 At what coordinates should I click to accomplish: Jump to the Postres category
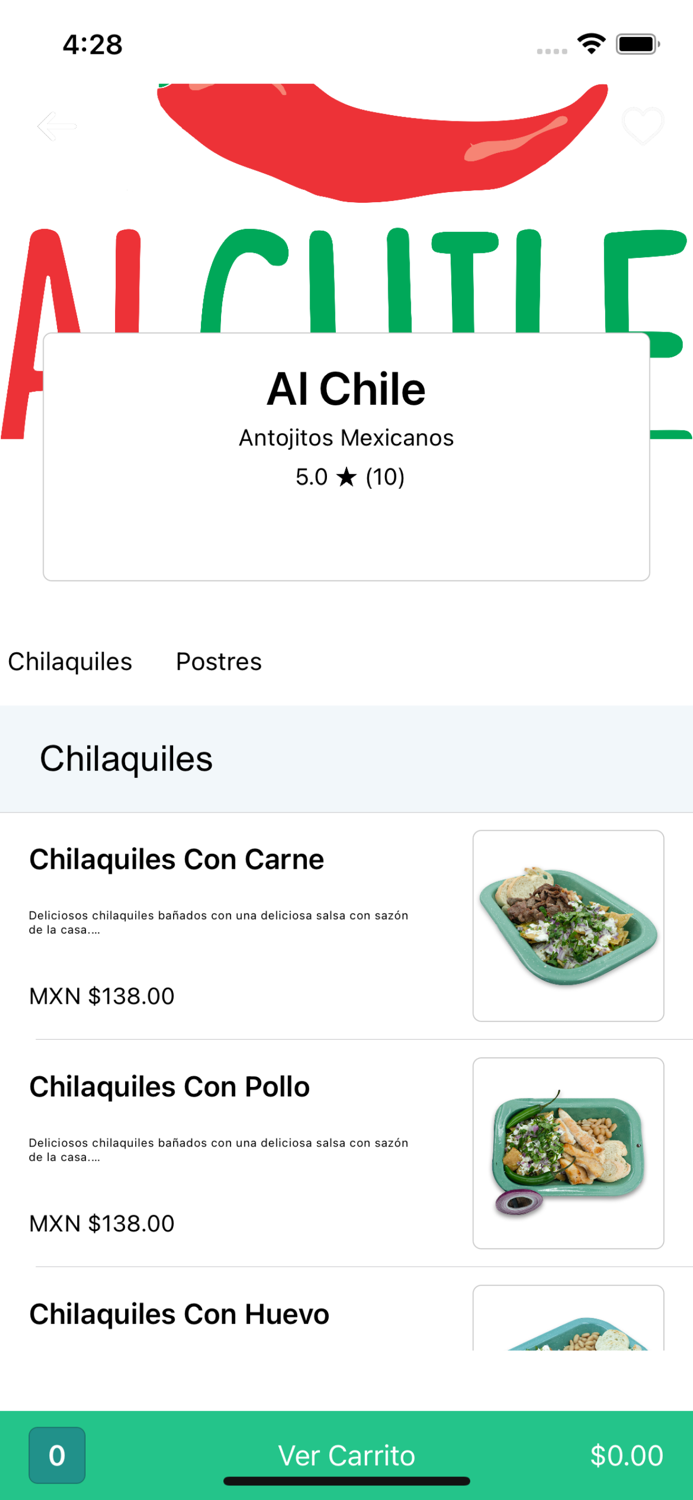[x=218, y=662]
